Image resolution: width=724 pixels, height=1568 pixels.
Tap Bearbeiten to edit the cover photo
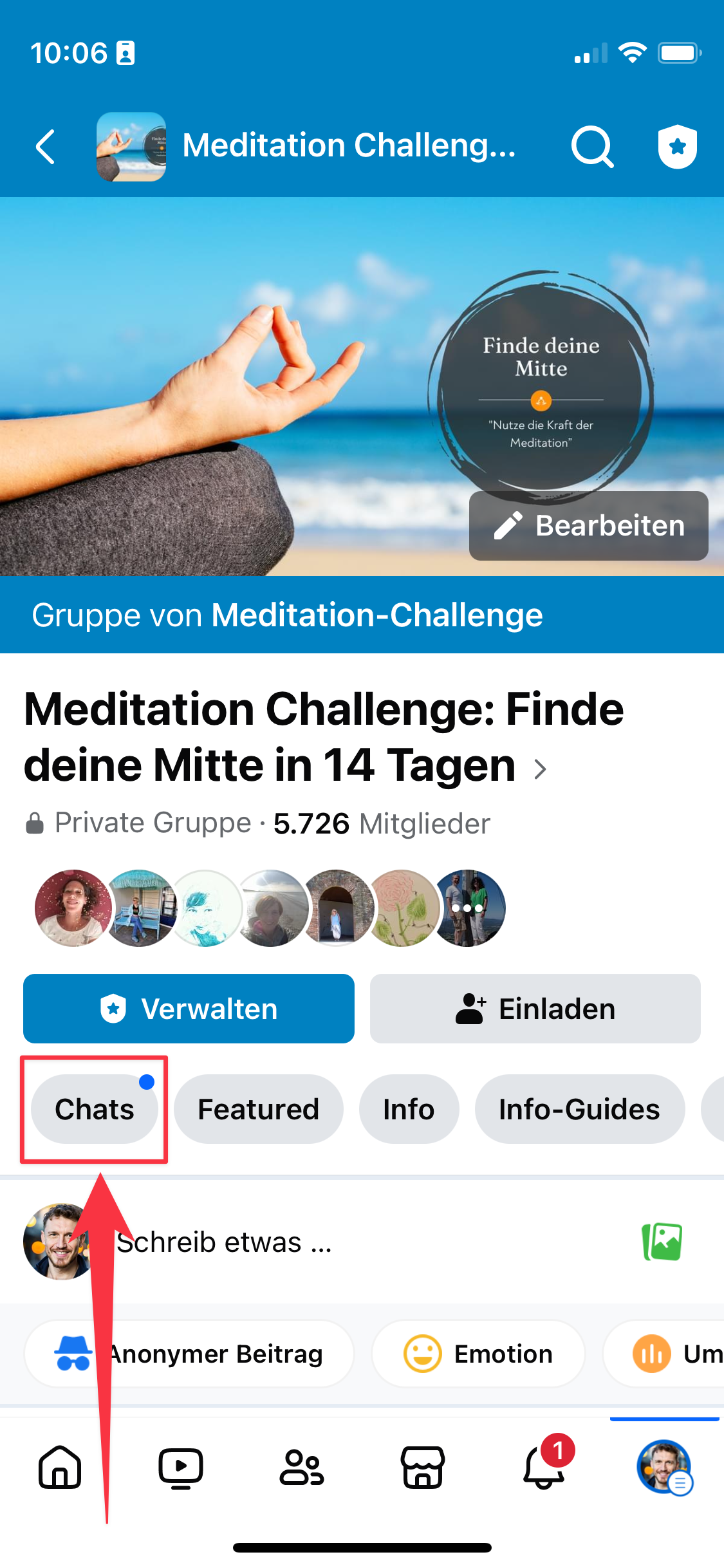pyautogui.click(x=588, y=525)
